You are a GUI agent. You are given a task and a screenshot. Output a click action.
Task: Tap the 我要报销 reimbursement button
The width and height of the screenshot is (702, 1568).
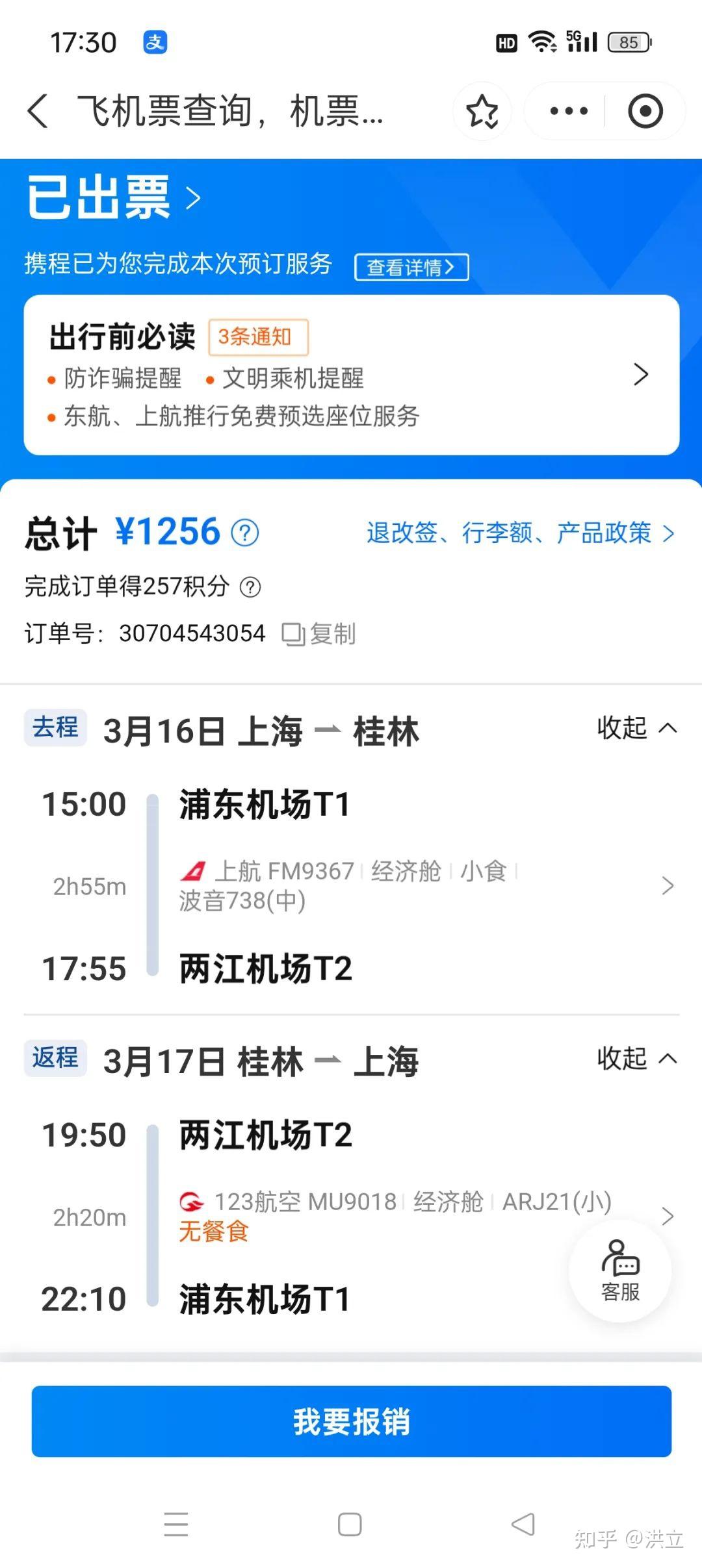point(351,1422)
